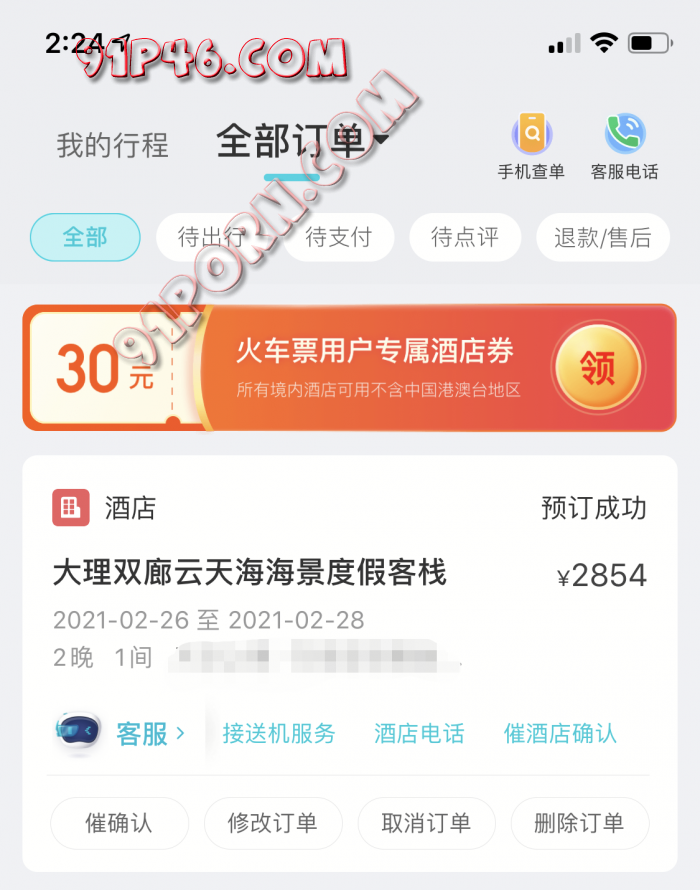This screenshot has height=890, width=700.
Task: Select the 全部 filter chip
Action: (85, 237)
